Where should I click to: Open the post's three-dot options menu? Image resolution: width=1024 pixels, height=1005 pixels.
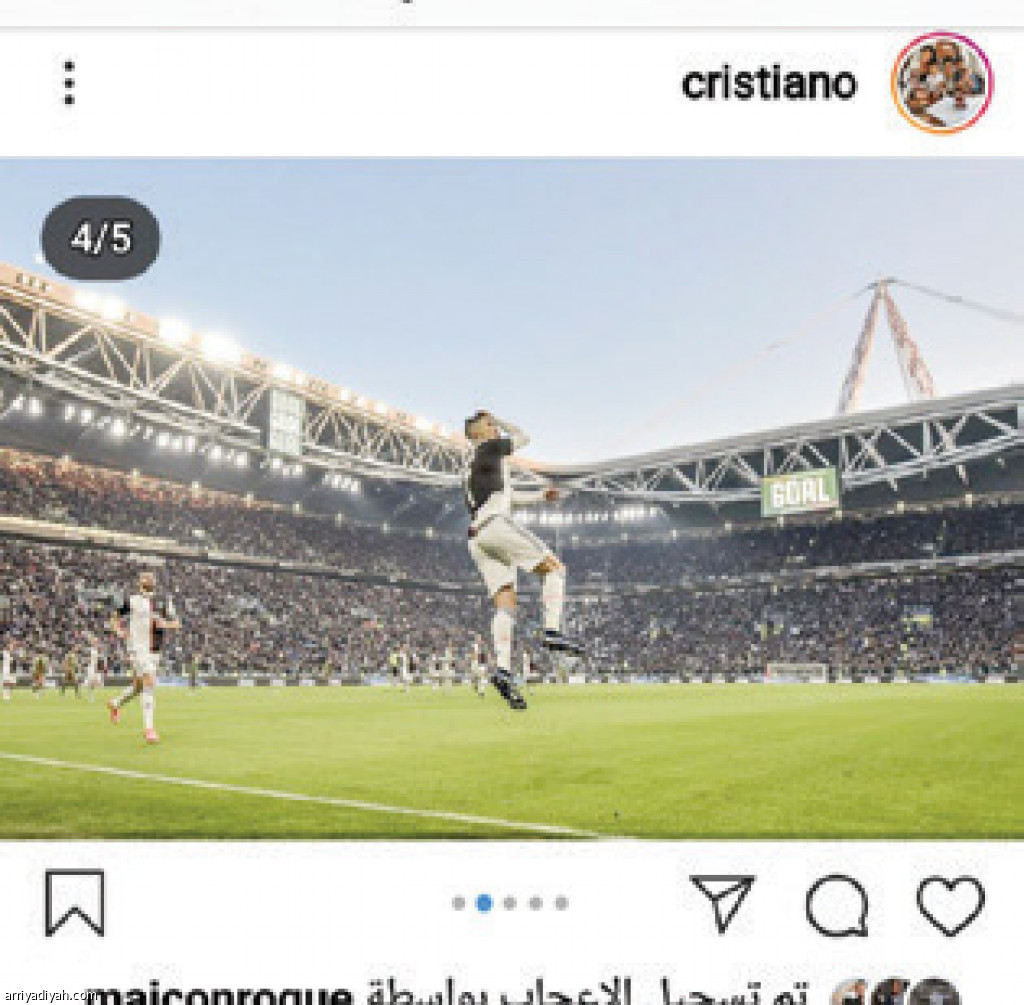68,82
